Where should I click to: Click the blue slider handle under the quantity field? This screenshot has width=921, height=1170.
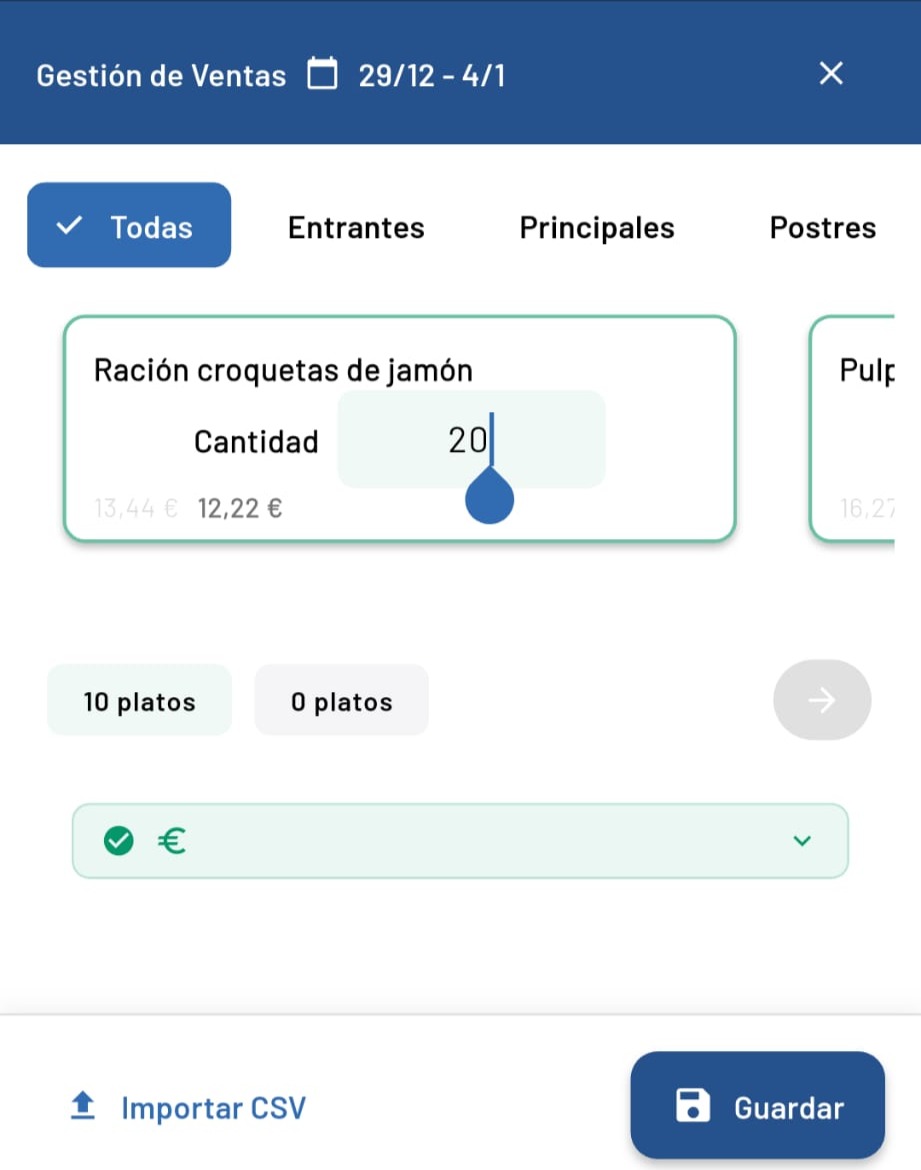[x=489, y=495]
